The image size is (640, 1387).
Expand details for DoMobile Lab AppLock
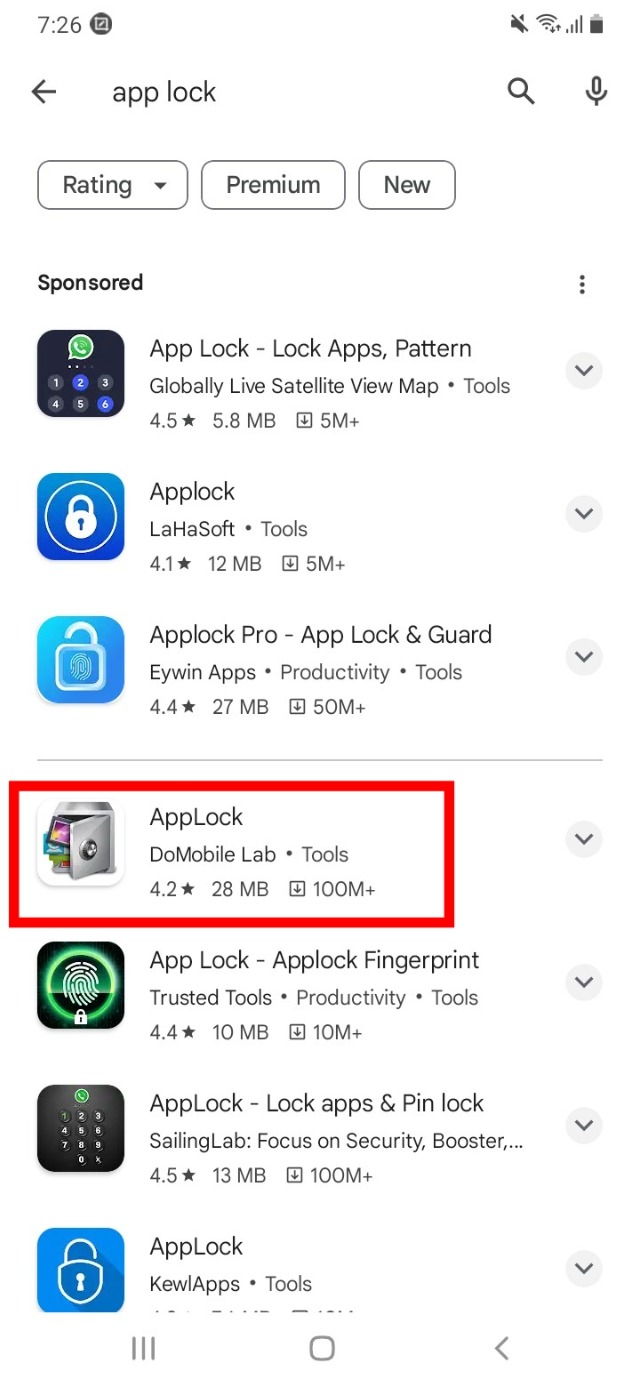pos(583,839)
